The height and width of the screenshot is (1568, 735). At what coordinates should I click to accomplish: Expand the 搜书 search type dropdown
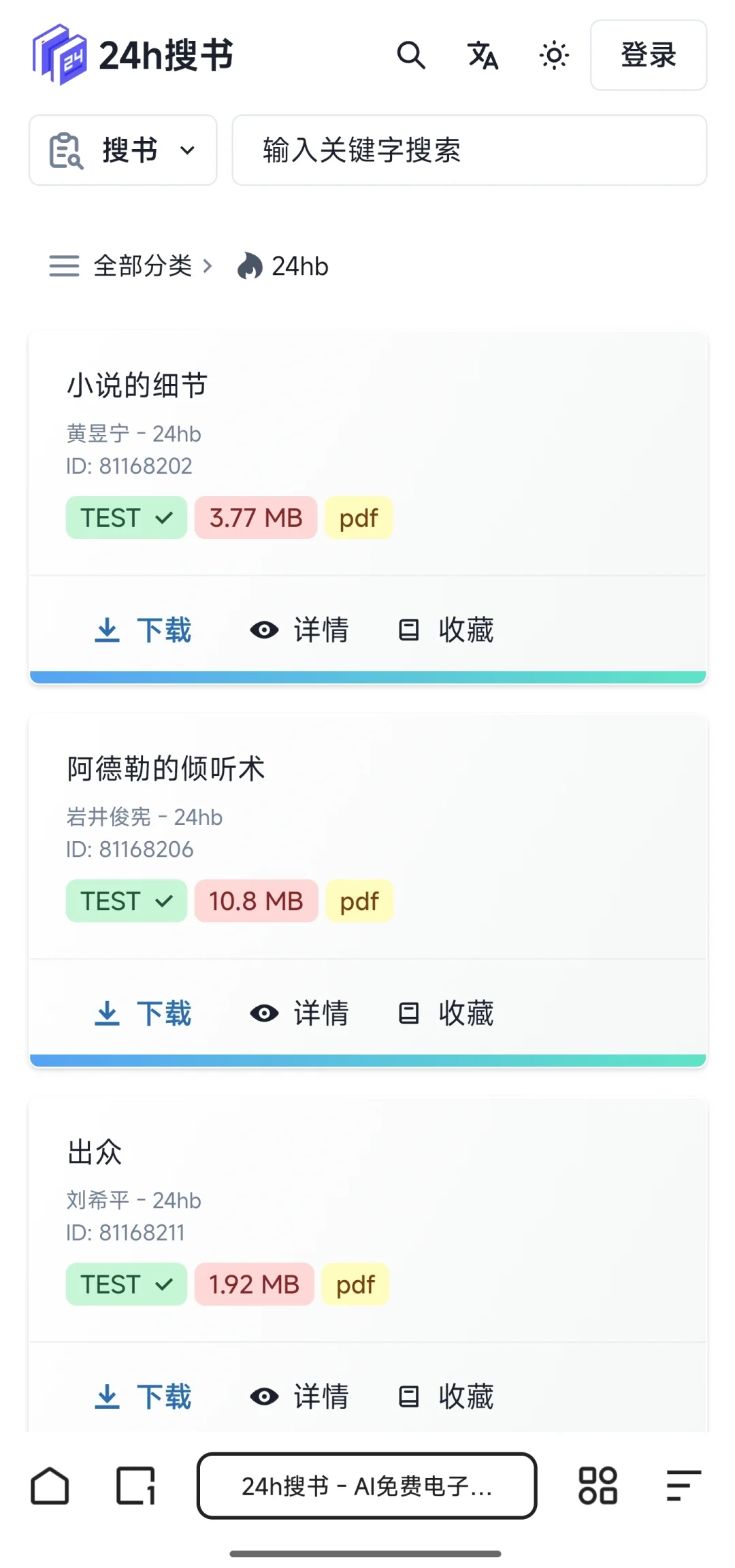pyautogui.click(x=123, y=150)
